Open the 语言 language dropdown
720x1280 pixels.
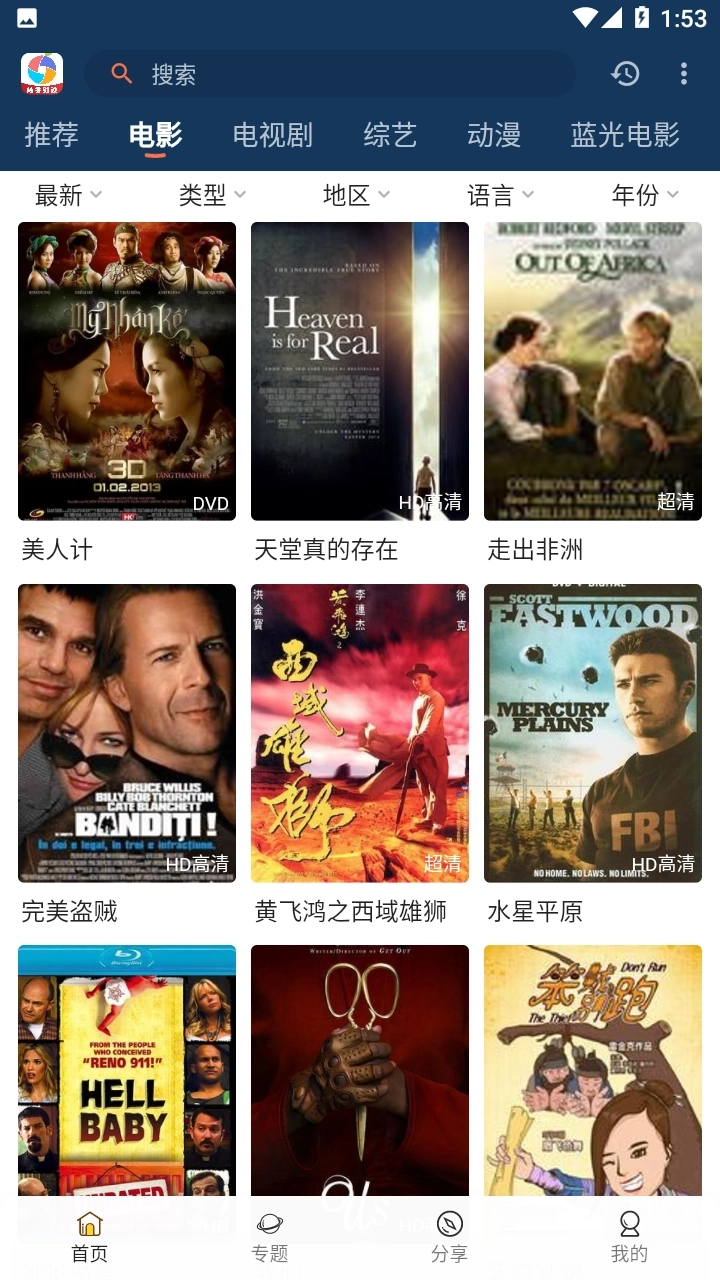[501, 196]
